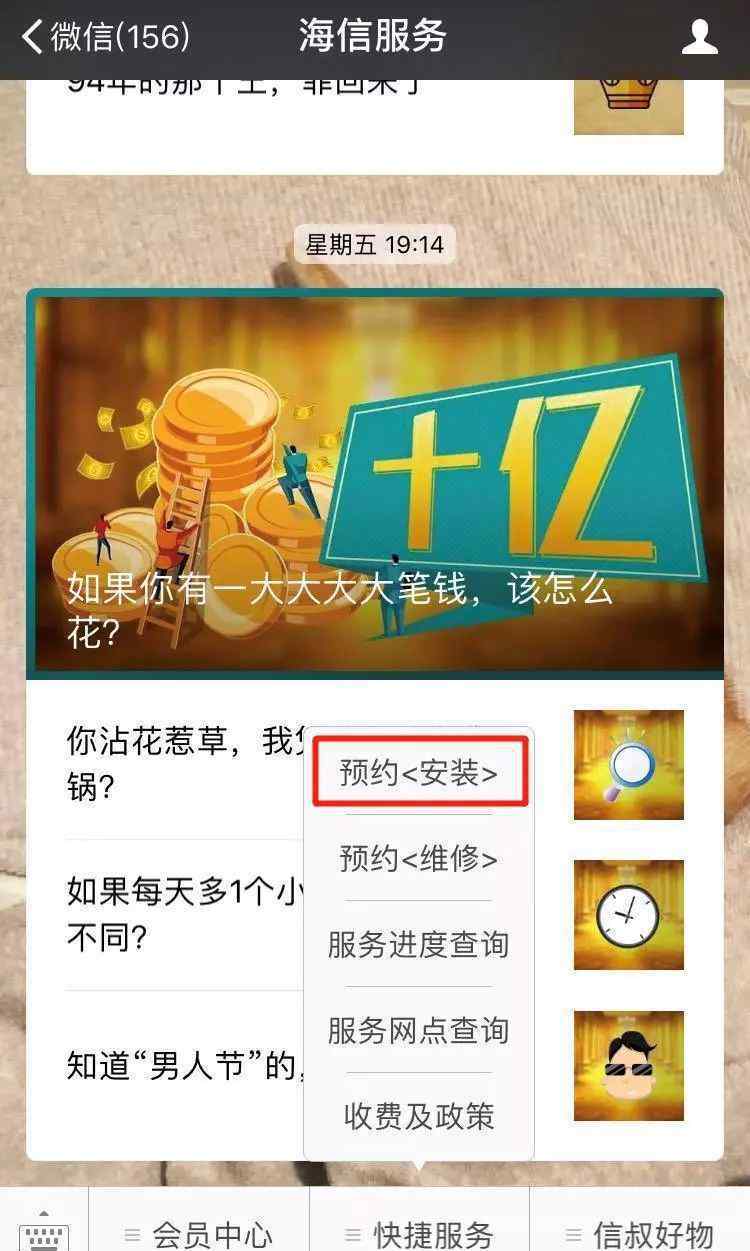Screen dimensions: 750x1251
Task: Open the 海信服务 account profile icon
Action: tap(700, 38)
